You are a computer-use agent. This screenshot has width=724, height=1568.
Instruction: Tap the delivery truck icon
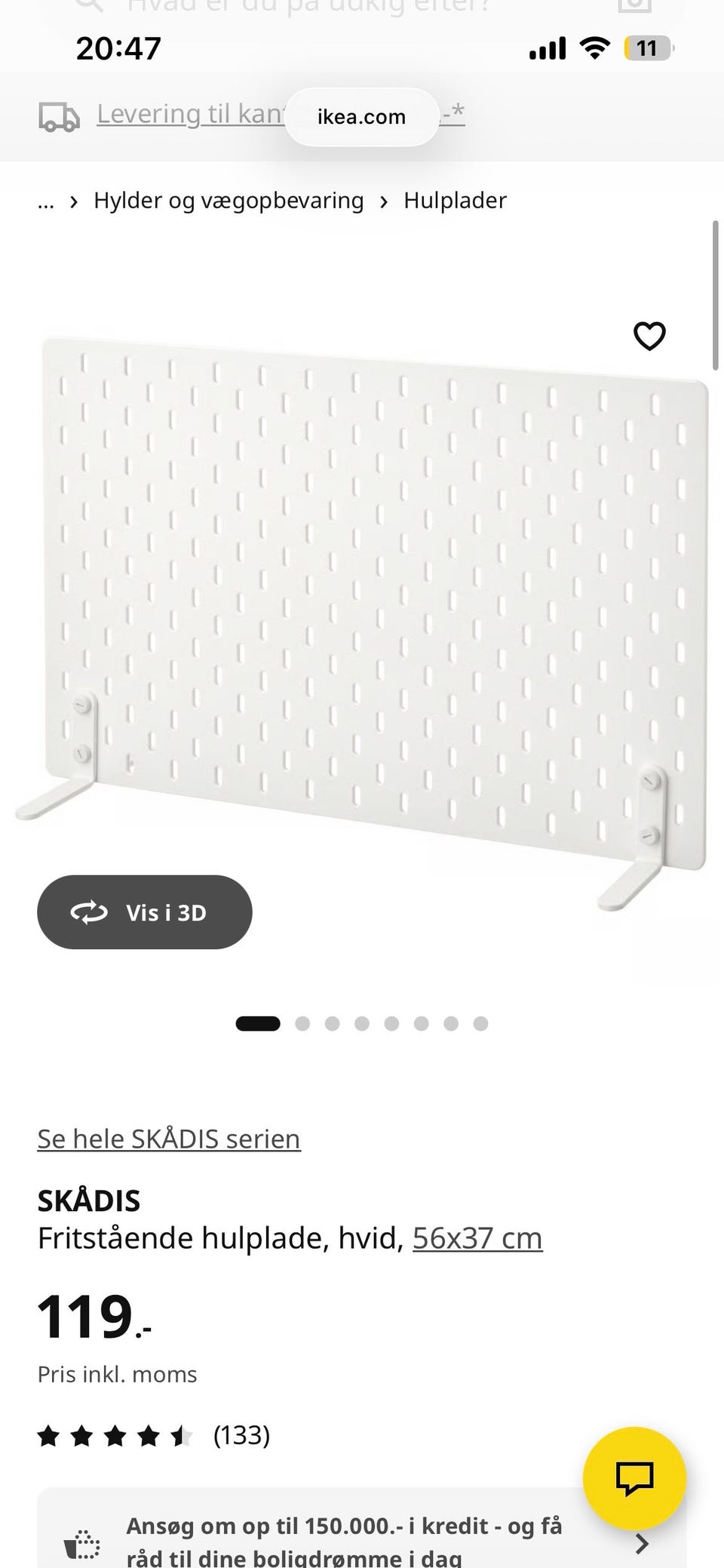[x=57, y=116]
